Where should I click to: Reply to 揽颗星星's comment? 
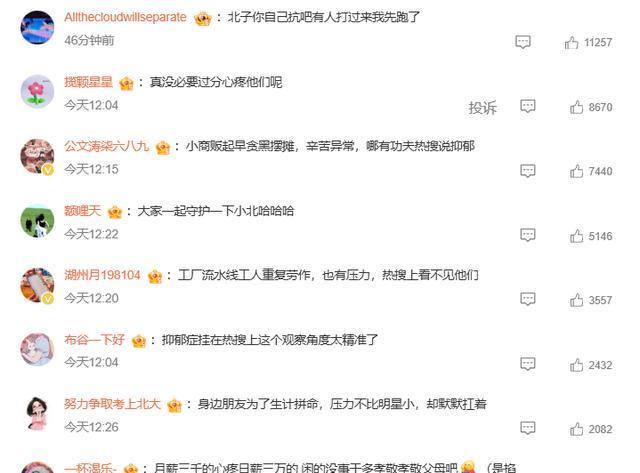click(528, 107)
